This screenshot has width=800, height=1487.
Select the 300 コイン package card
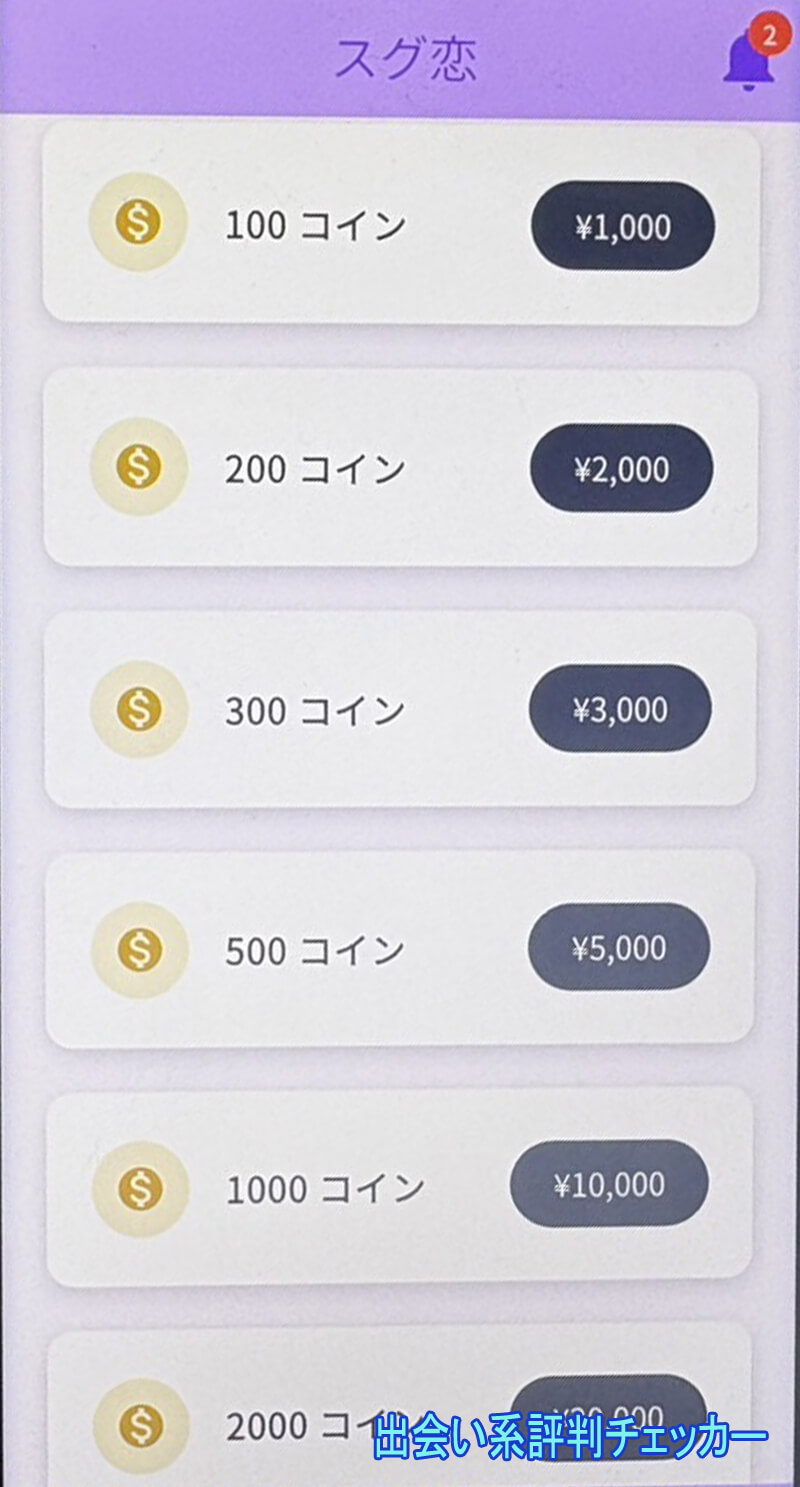[x=400, y=709]
